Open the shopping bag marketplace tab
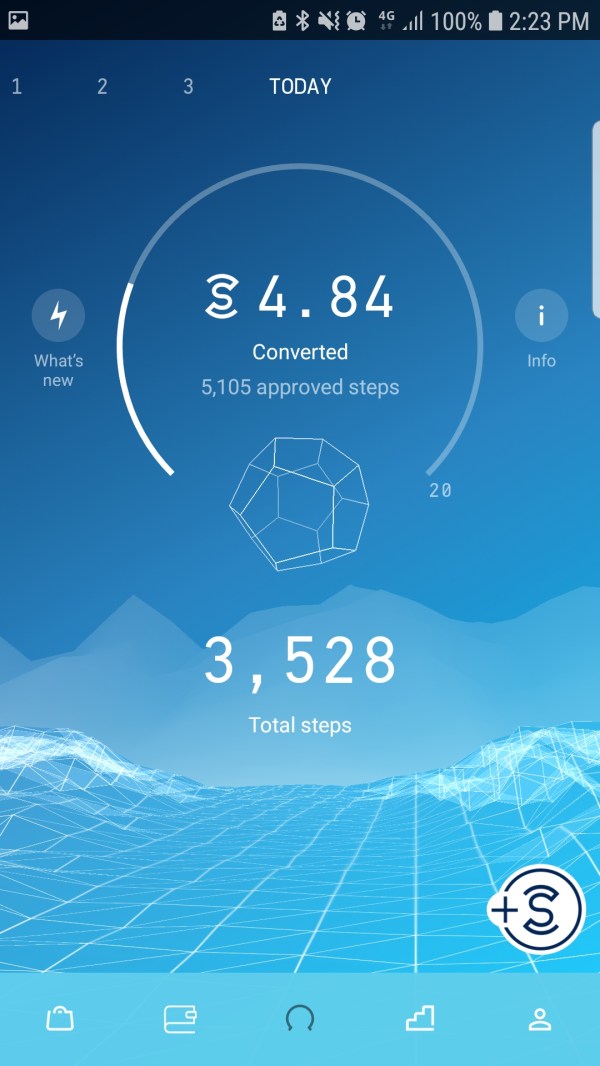 point(60,1019)
